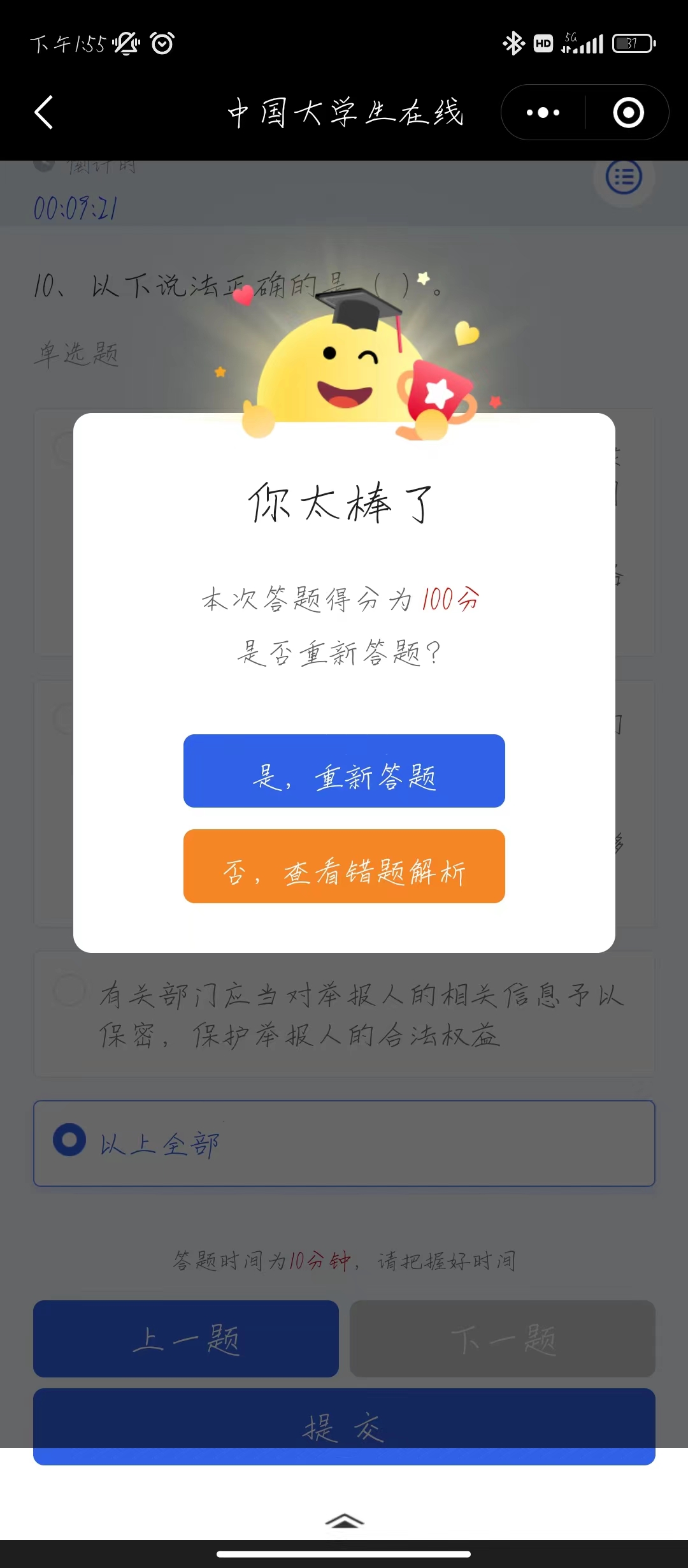This screenshot has width=688, height=1568.
Task: Go back with the top-left arrow
Action: click(x=43, y=113)
